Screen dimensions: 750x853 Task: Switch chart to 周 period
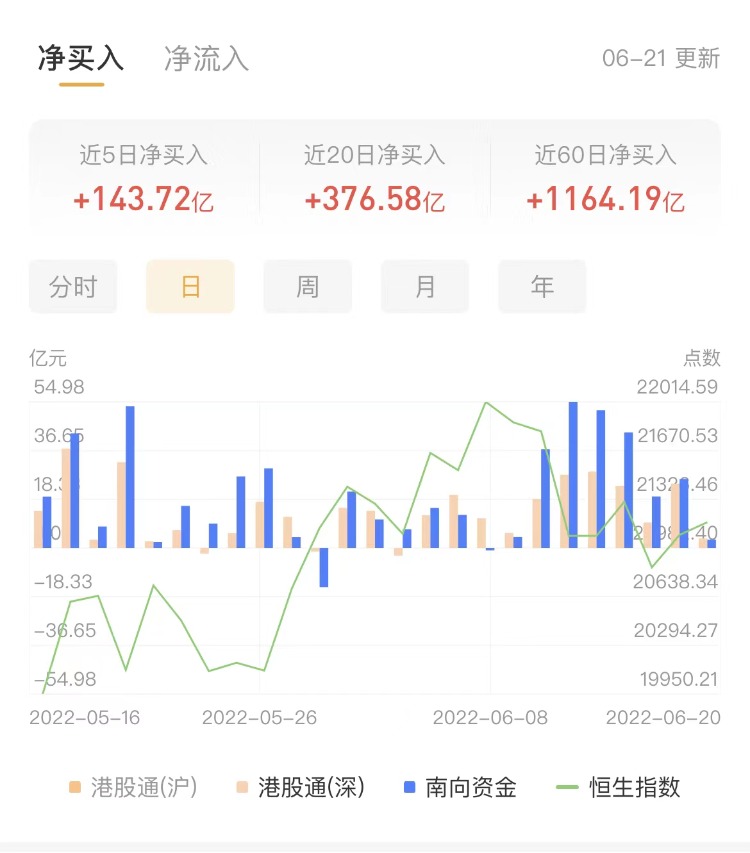click(307, 287)
